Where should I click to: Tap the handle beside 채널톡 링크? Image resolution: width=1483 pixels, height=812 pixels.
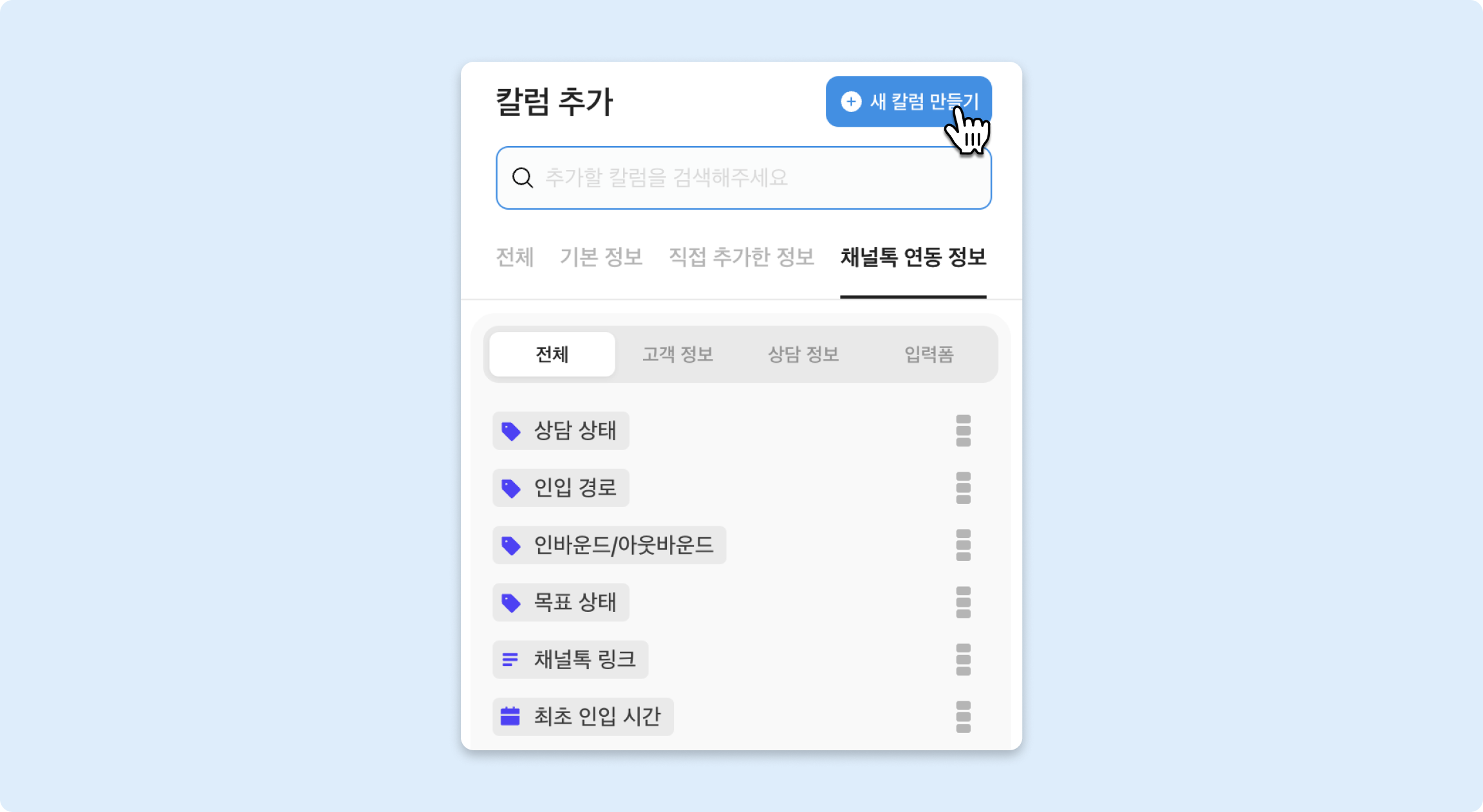tap(963, 660)
